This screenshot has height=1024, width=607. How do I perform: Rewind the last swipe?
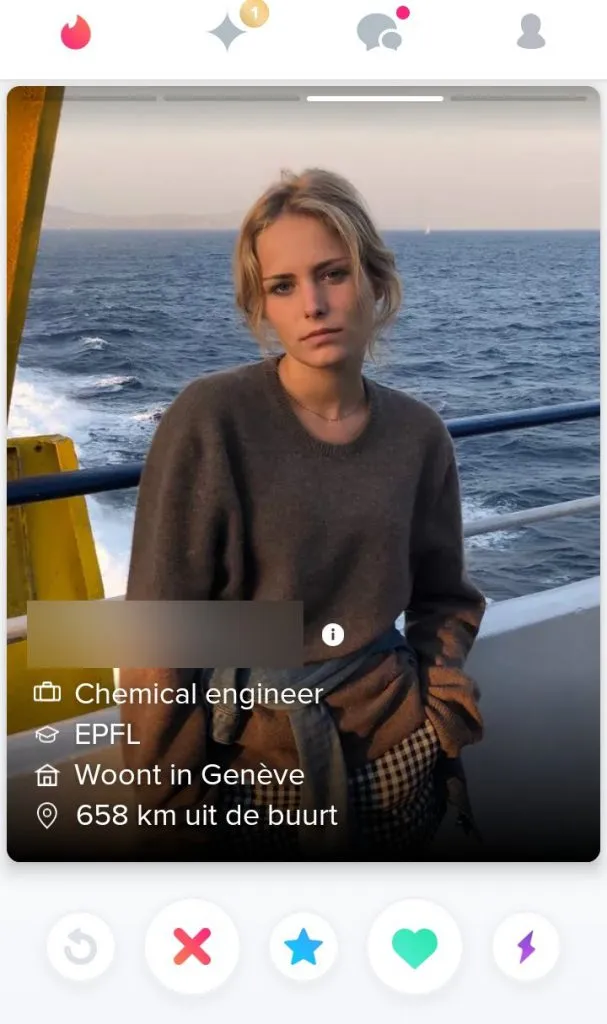click(x=80, y=946)
